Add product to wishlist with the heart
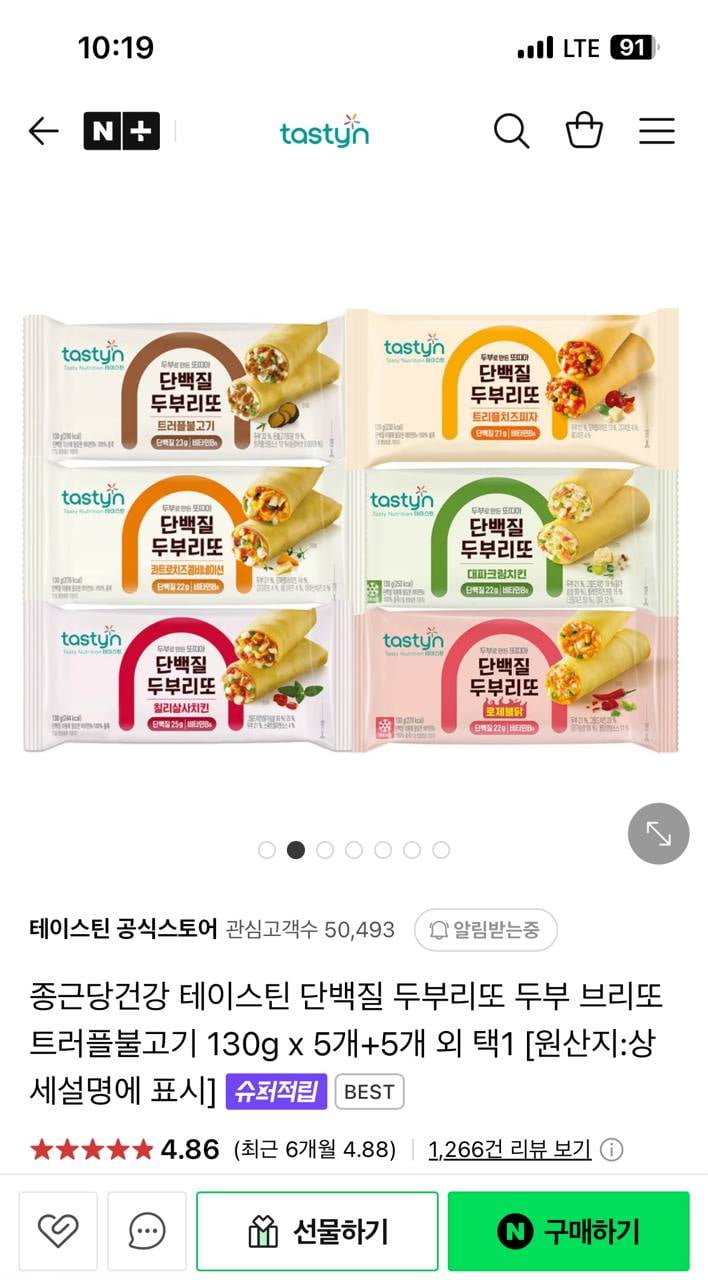This screenshot has width=708, height=1280. click(58, 1231)
